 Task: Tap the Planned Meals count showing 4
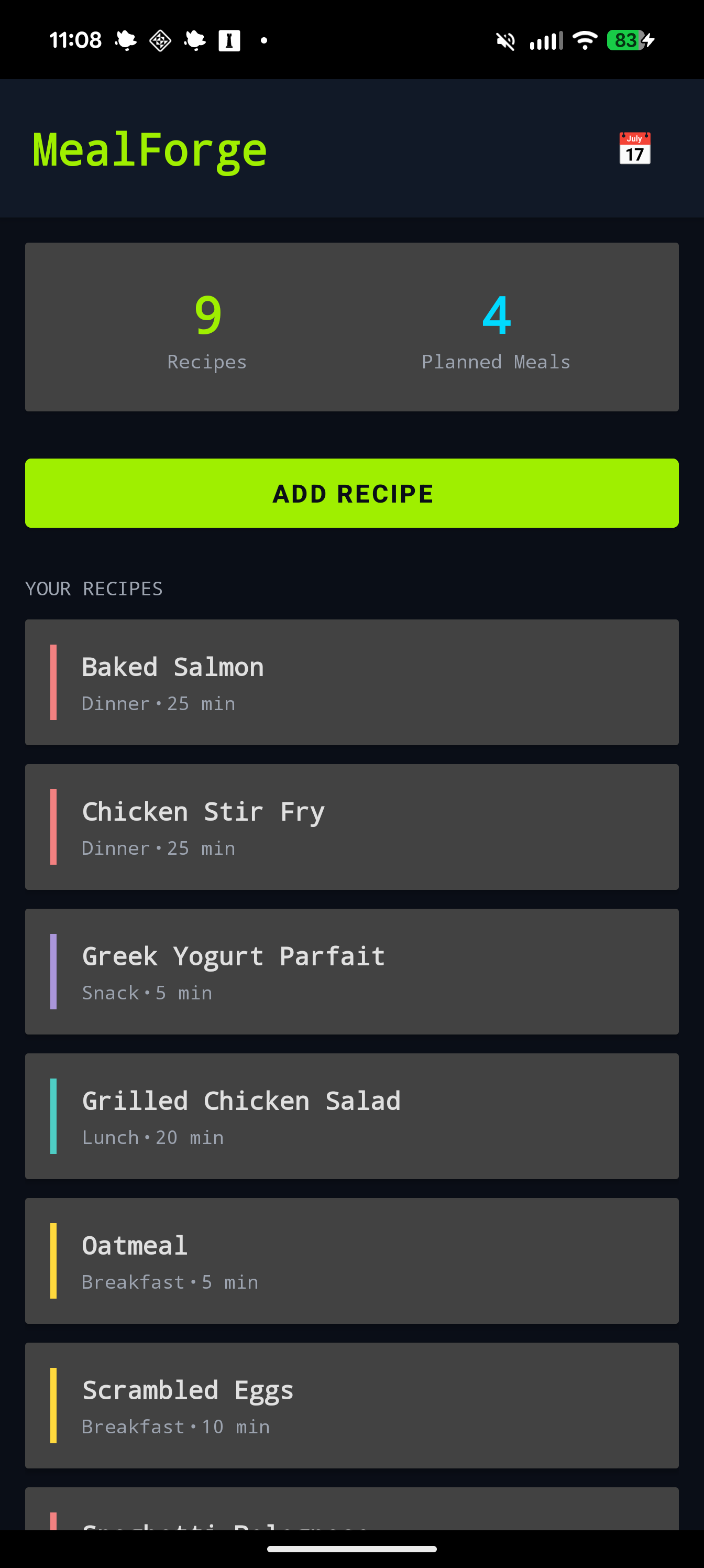pyautogui.click(x=496, y=331)
